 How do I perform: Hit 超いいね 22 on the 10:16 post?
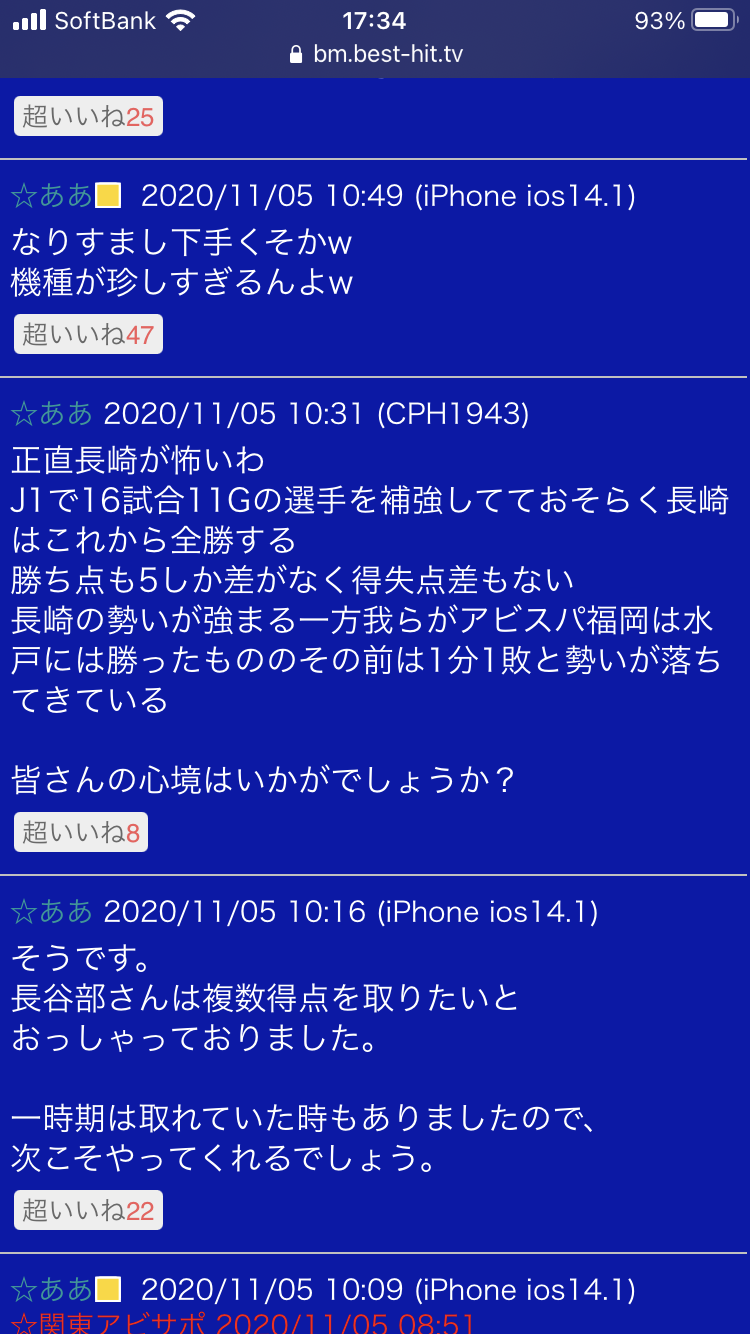click(88, 1211)
